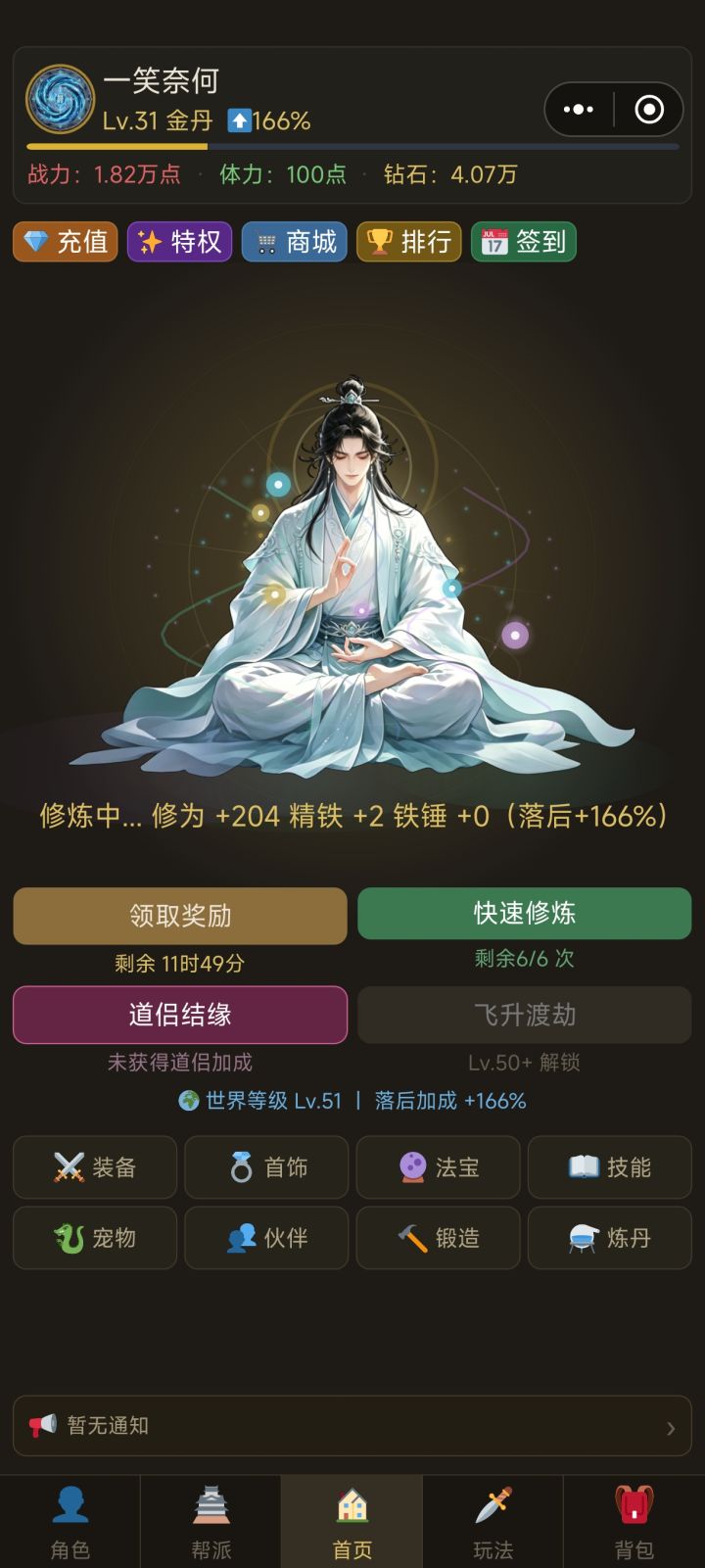
Task: Open the 充值 diamond recharge shop
Action: (65, 242)
